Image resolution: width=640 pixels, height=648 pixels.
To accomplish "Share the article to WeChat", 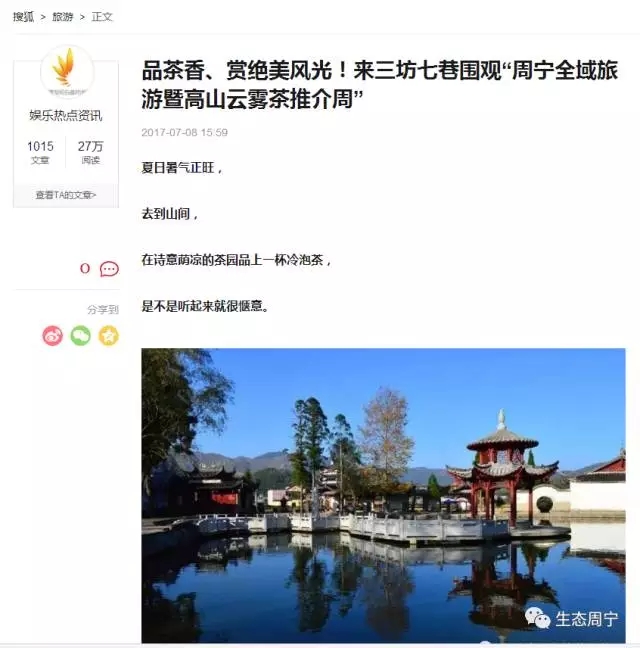I will coord(80,336).
